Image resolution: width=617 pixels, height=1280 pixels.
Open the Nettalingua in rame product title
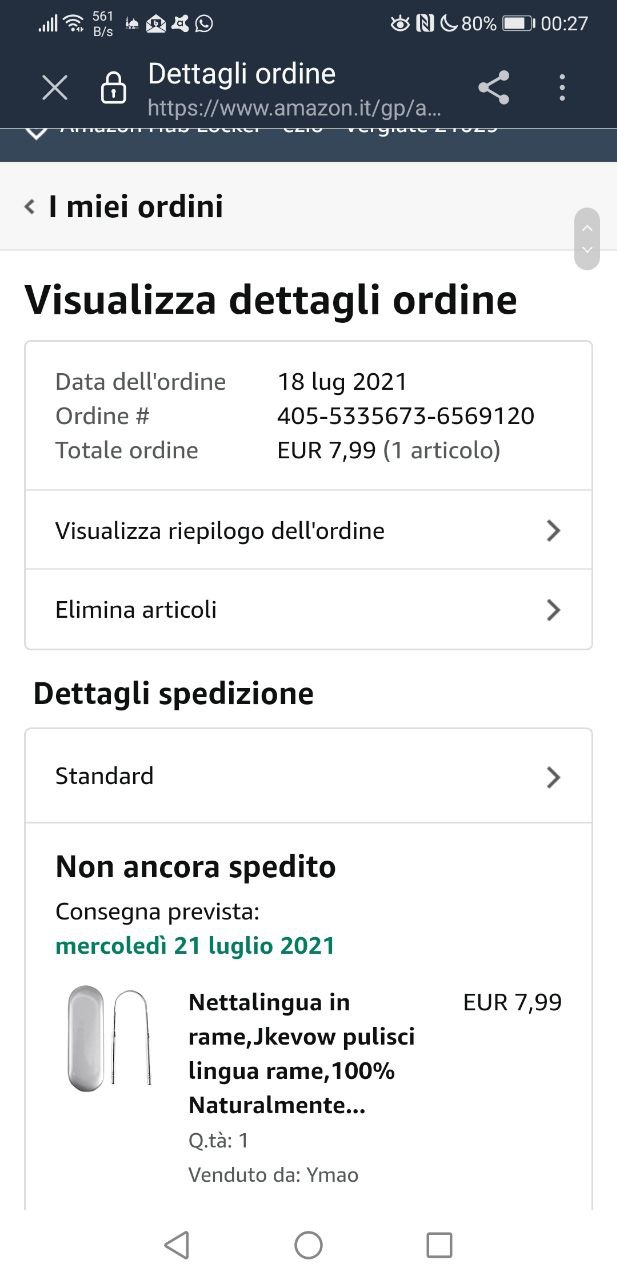[301, 1054]
